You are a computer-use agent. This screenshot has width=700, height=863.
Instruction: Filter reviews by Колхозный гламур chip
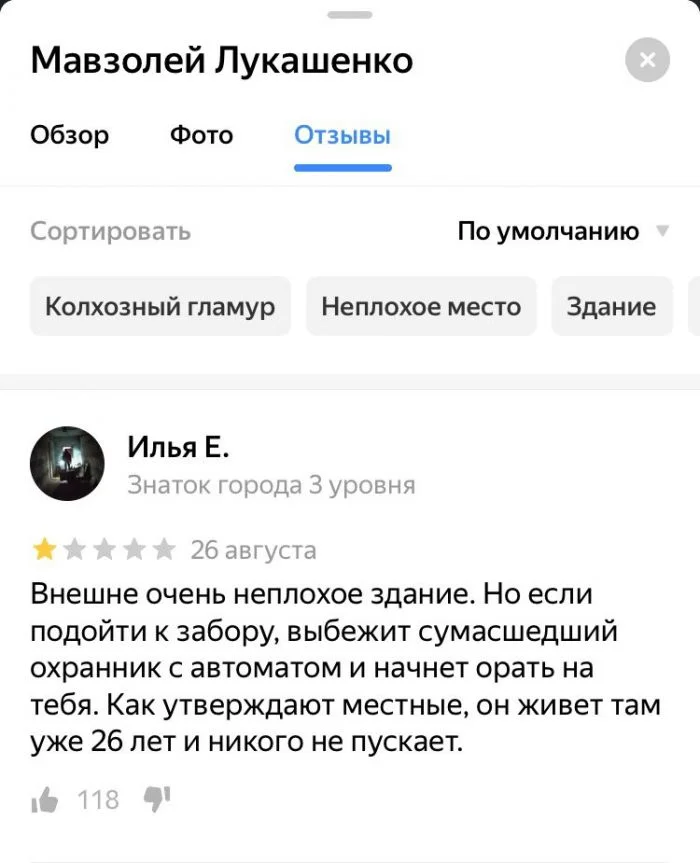click(x=160, y=306)
